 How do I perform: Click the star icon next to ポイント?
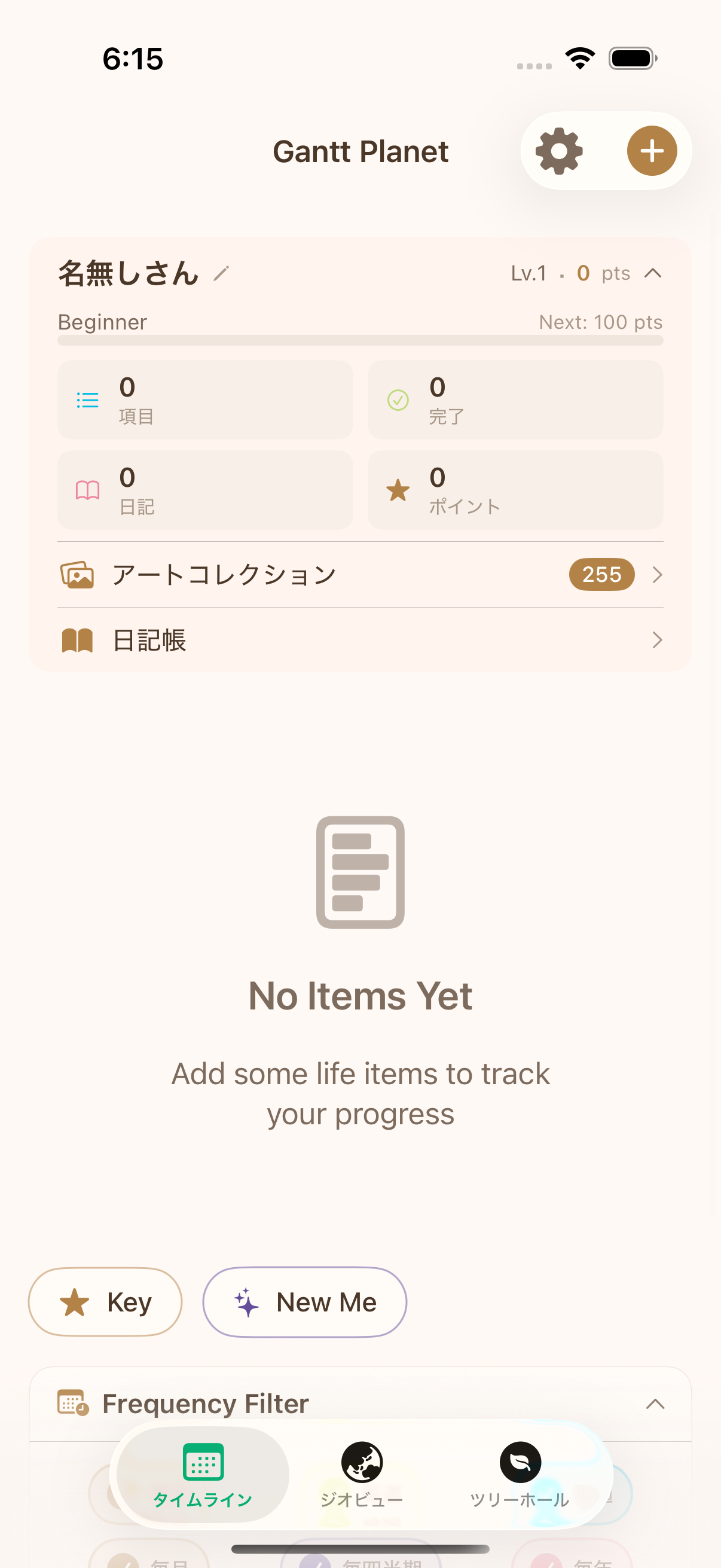click(x=398, y=490)
